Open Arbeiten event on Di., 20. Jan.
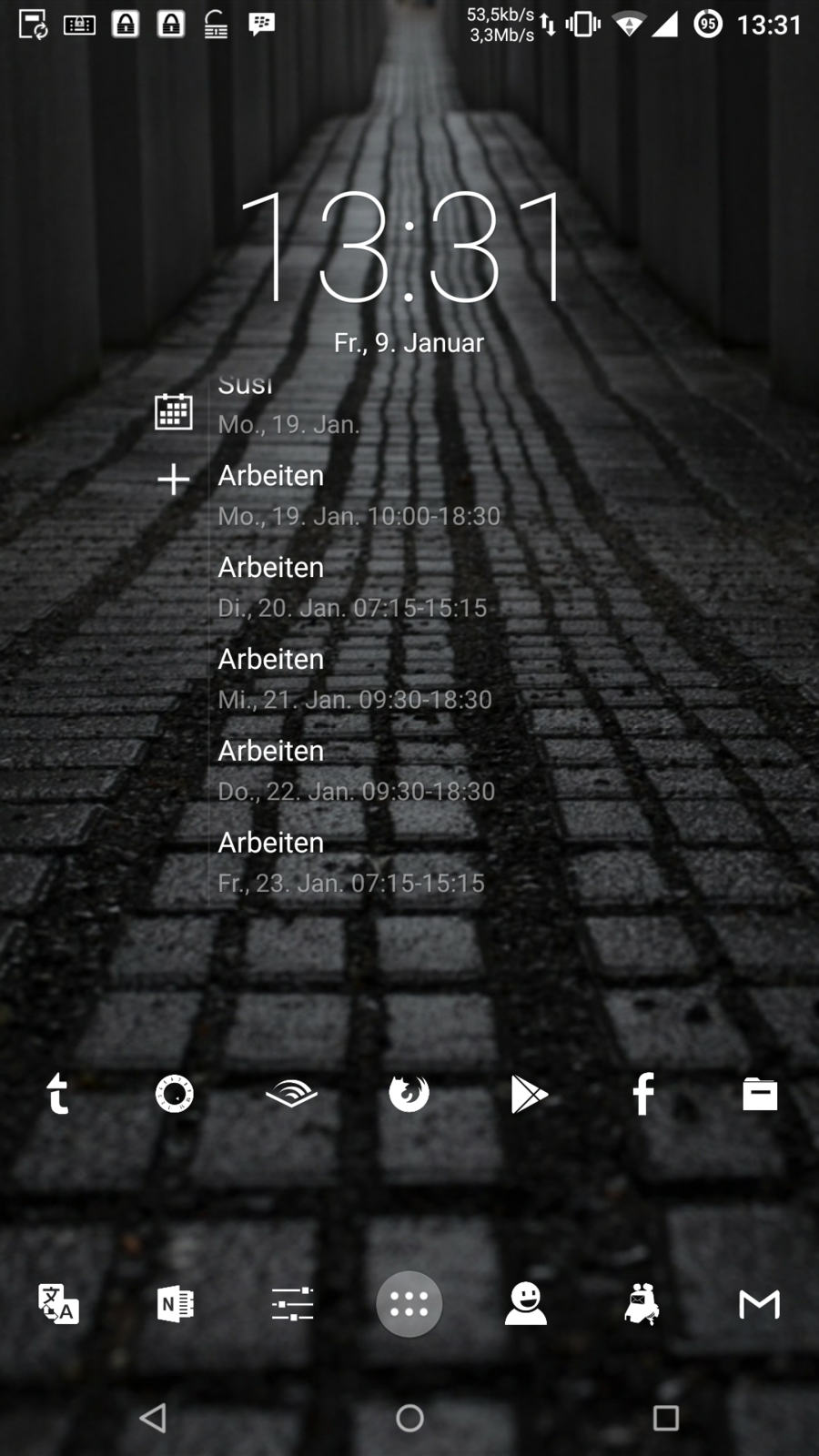Screen dimensions: 819x1456 (352, 588)
